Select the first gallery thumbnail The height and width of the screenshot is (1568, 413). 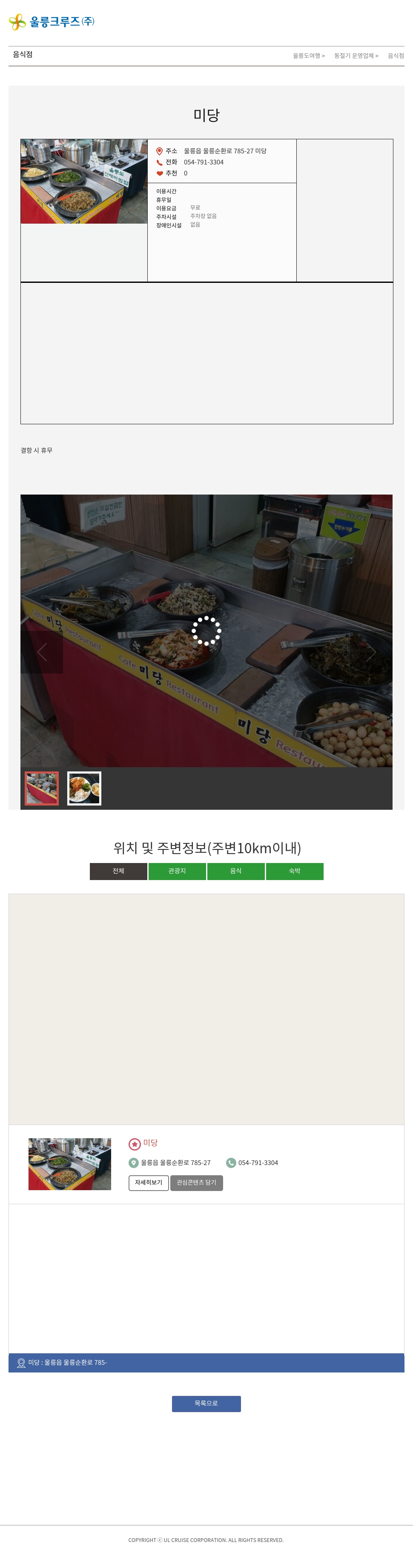pos(42,788)
